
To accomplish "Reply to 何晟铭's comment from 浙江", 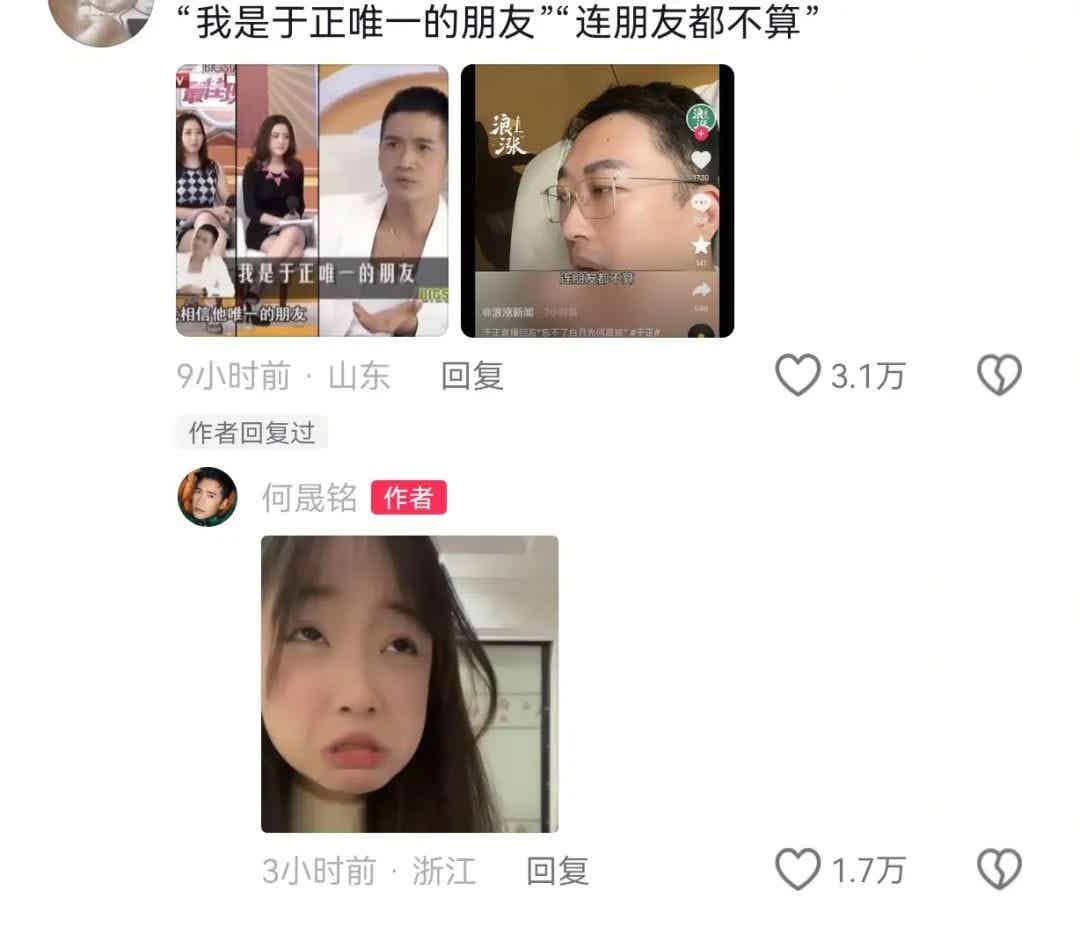I will (x=557, y=870).
